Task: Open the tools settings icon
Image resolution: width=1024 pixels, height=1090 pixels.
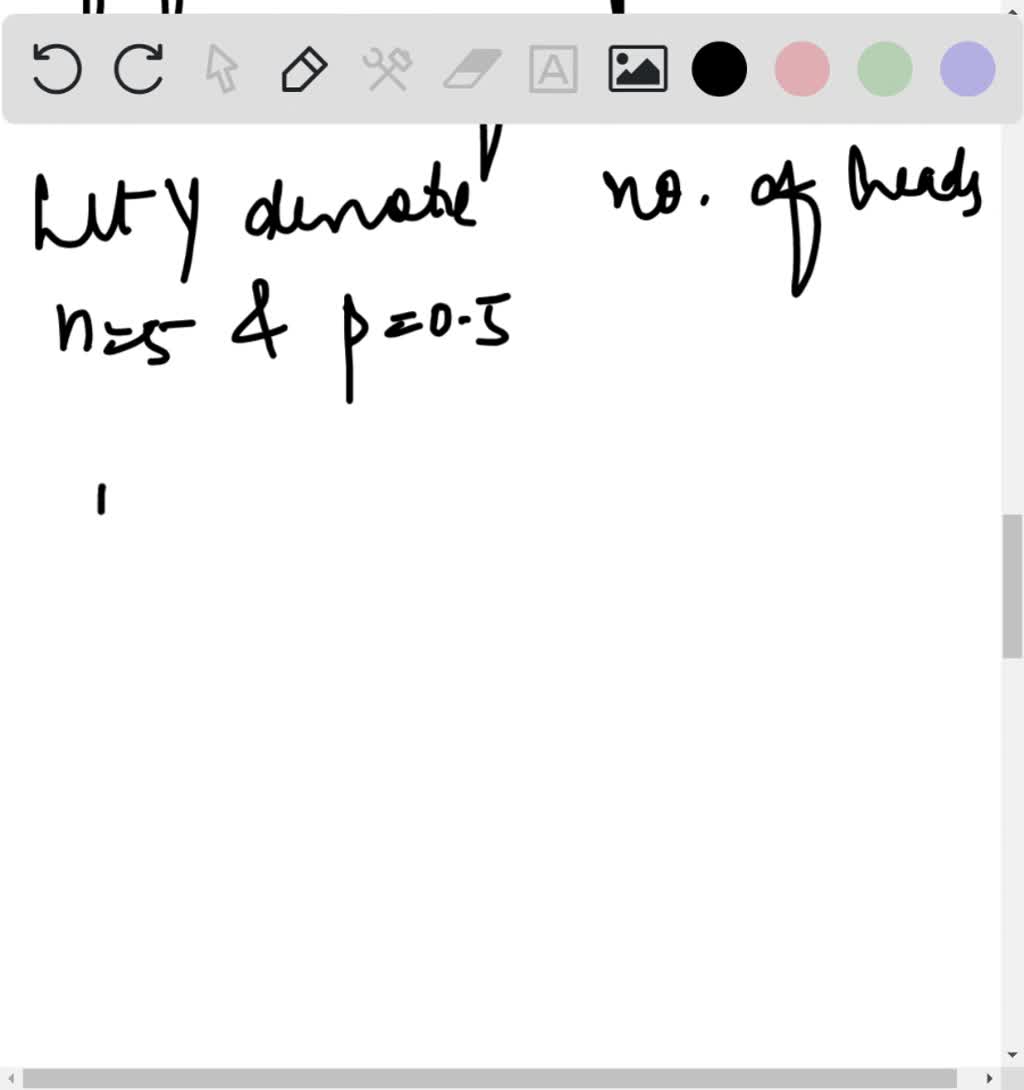Action: click(387, 70)
